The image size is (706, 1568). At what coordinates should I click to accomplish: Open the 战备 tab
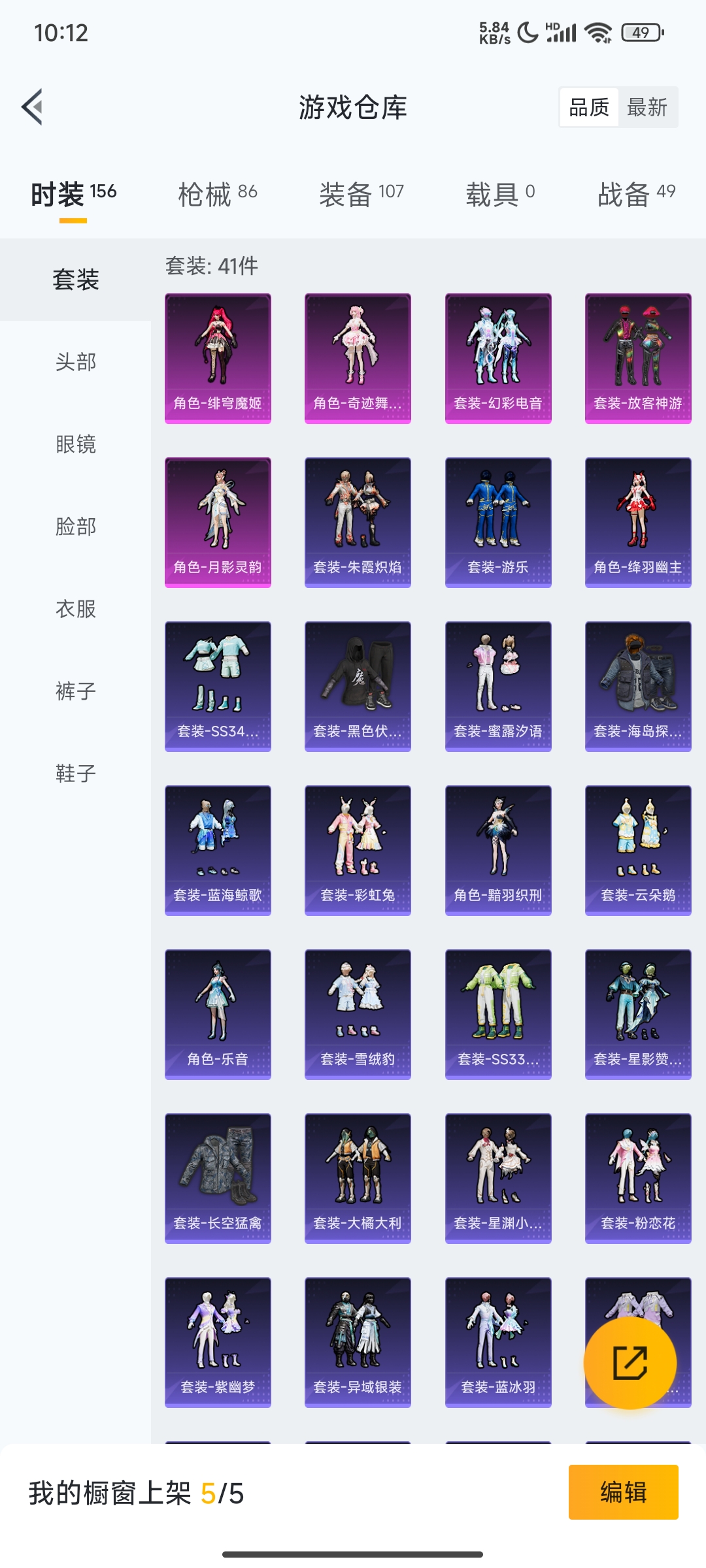(x=636, y=194)
